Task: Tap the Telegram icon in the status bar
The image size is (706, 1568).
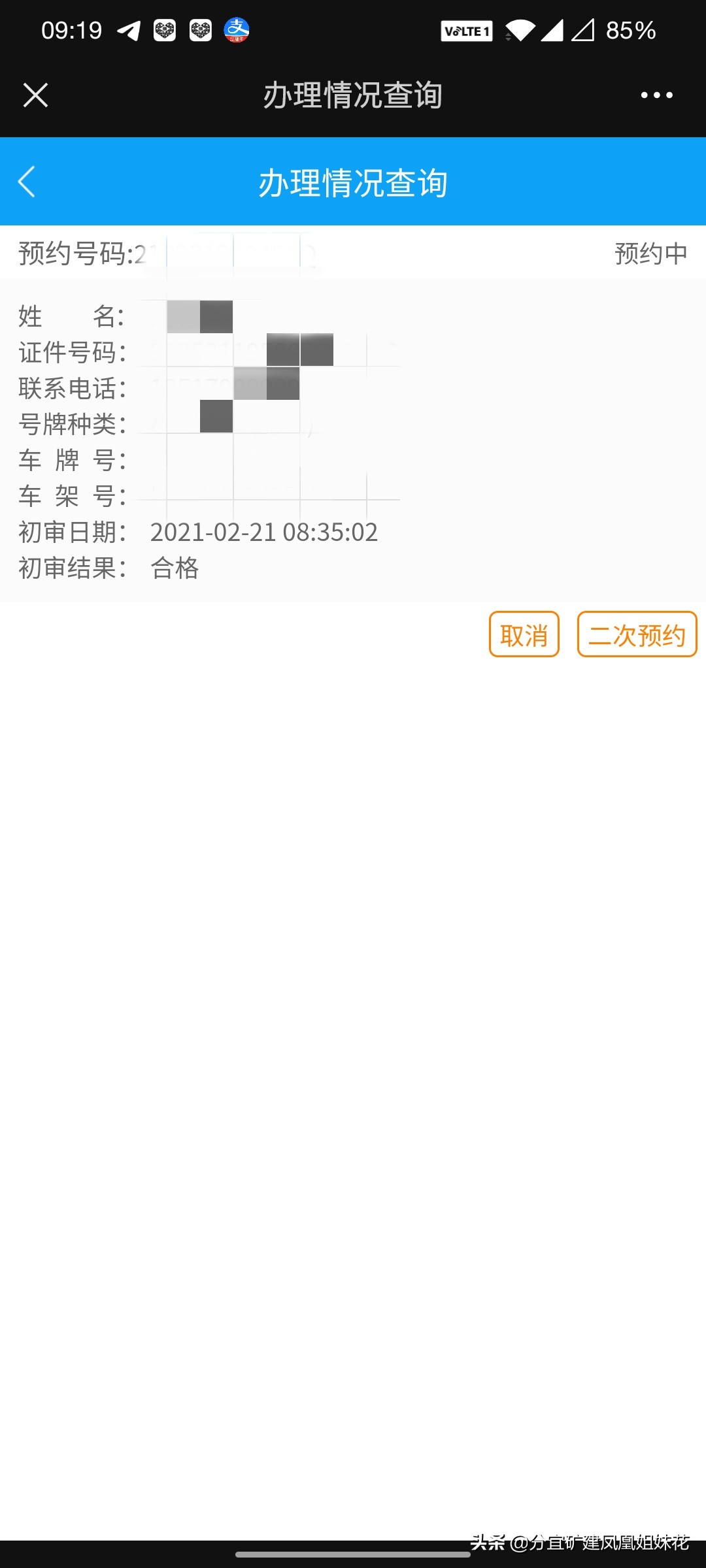Action: (x=129, y=29)
